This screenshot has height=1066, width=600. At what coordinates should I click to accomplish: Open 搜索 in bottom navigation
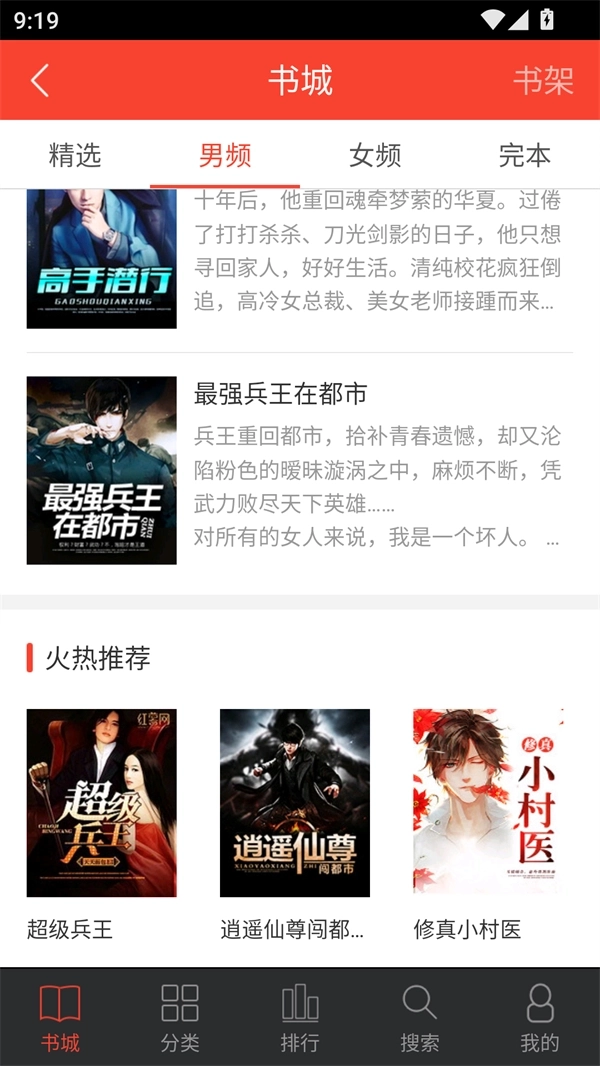tap(420, 1017)
